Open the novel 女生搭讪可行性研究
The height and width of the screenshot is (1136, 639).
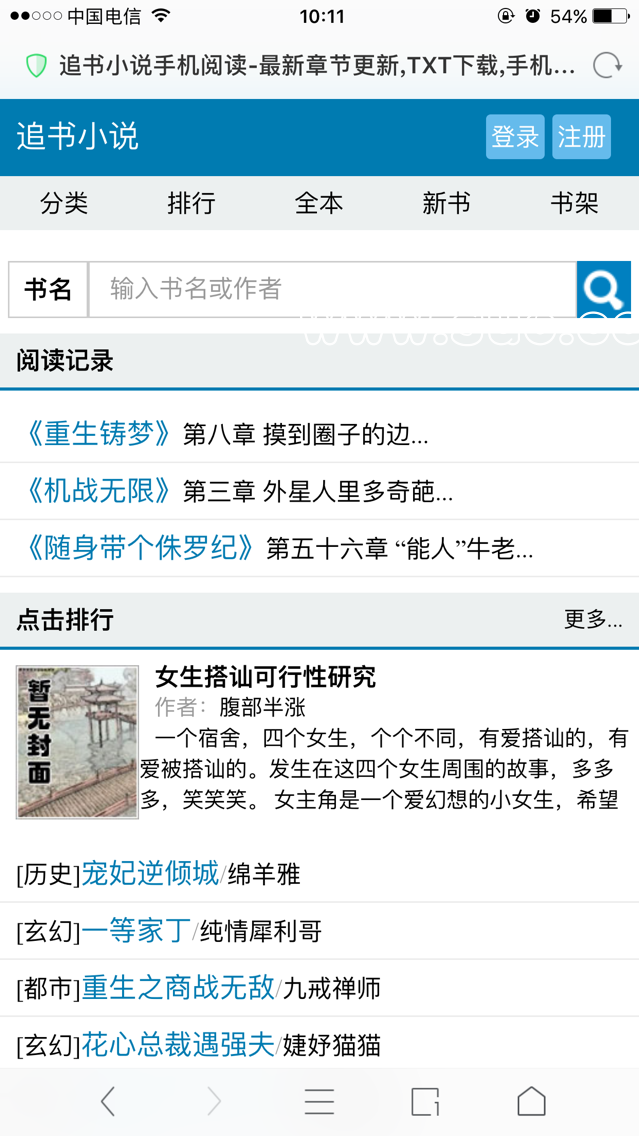pyautogui.click(x=265, y=677)
